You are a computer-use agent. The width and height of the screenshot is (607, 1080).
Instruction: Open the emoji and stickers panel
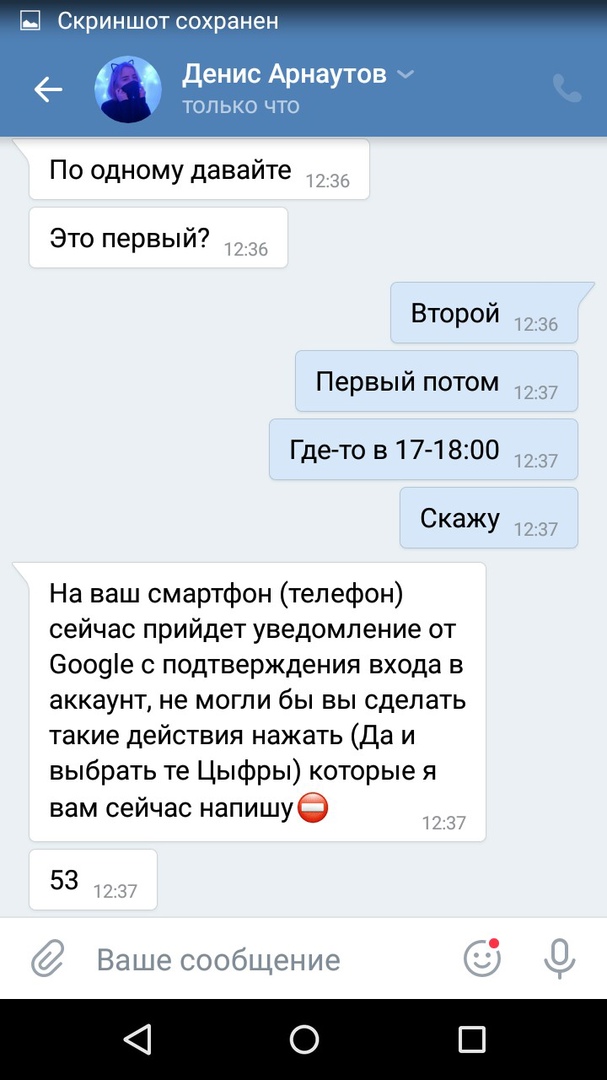click(x=483, y=960)
